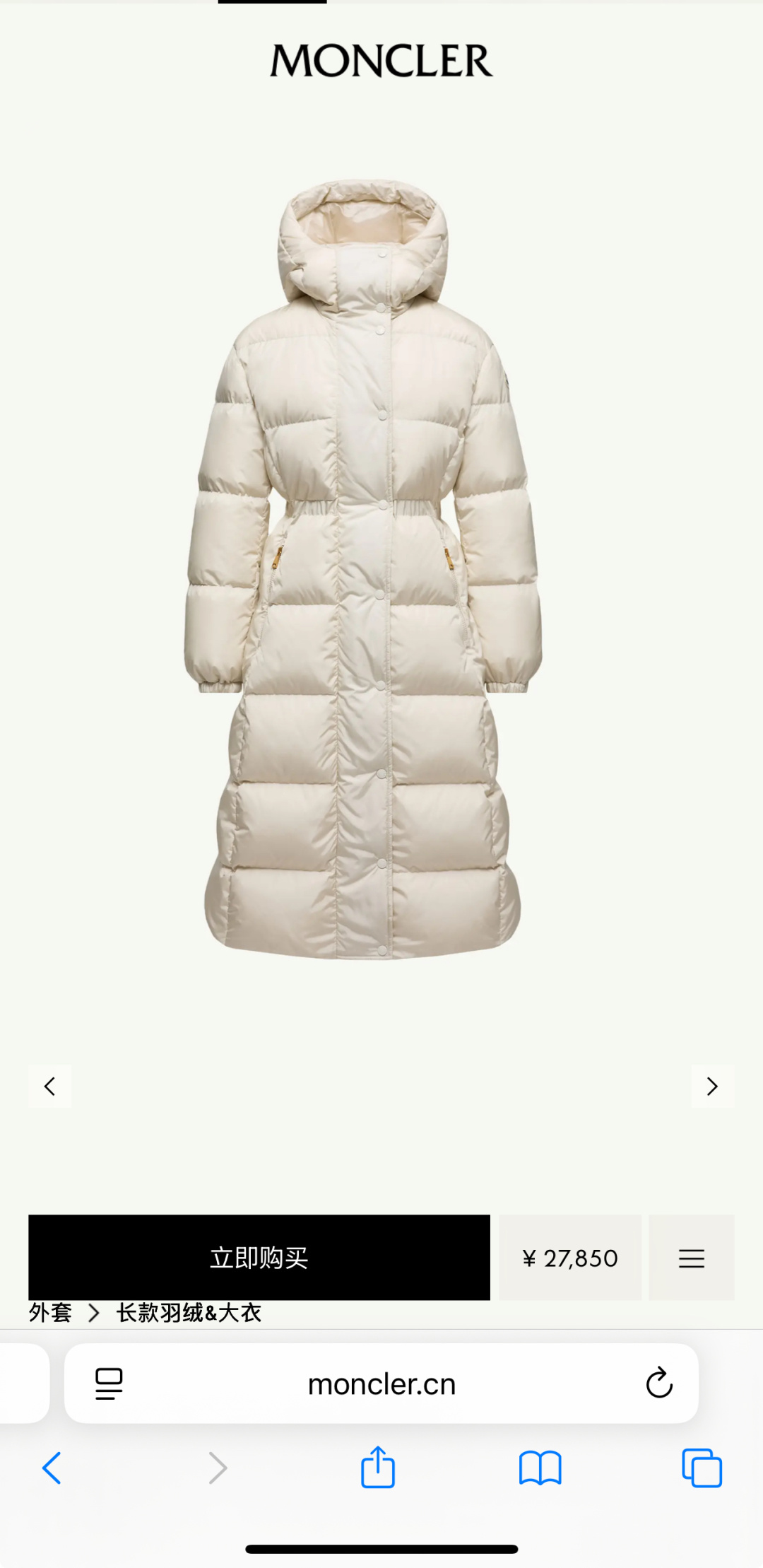Open the page settings icon in address bar
The width and height of the screenshot is (763, 1568).
click(x=109, y=1383)
